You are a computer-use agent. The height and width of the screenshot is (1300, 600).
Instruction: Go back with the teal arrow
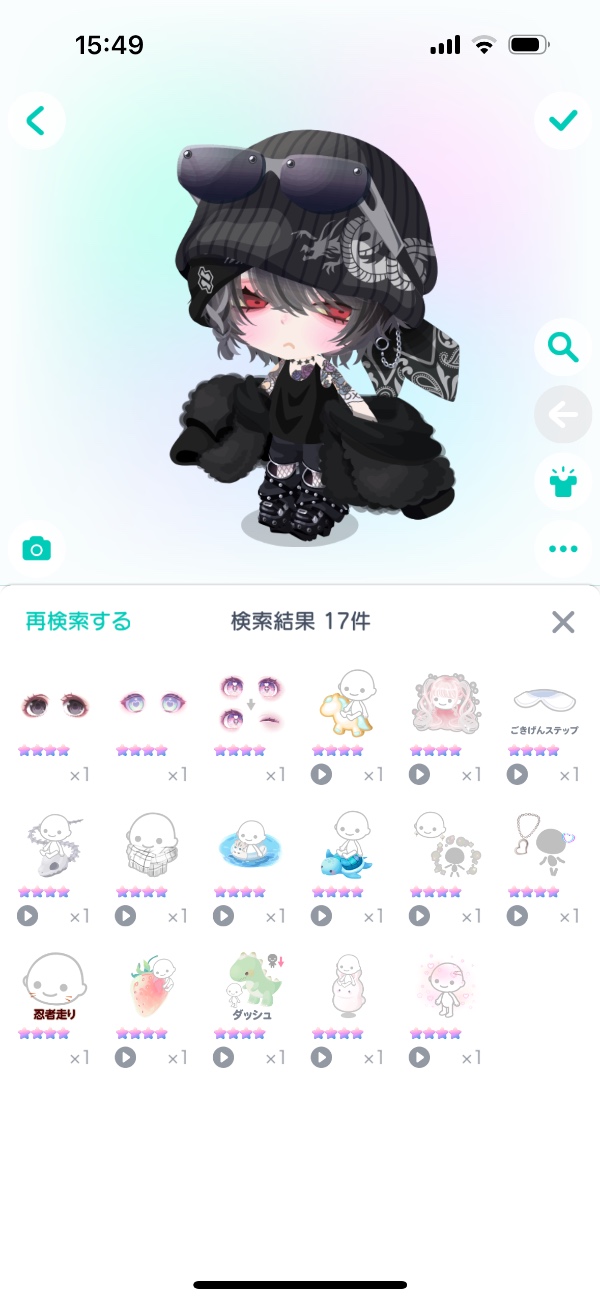click(36, 121)
